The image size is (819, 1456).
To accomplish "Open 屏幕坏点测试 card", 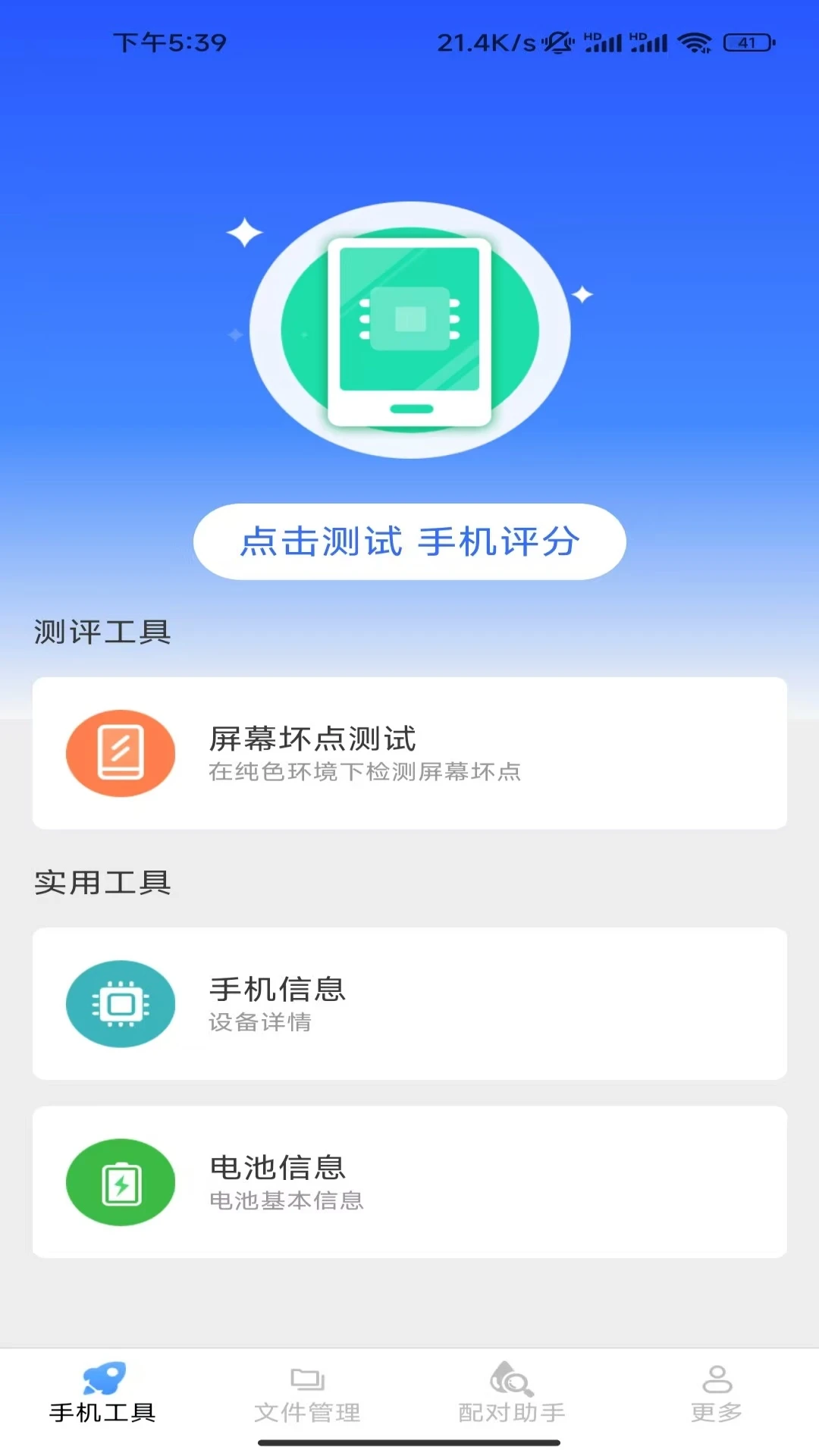I will [409, 752].
